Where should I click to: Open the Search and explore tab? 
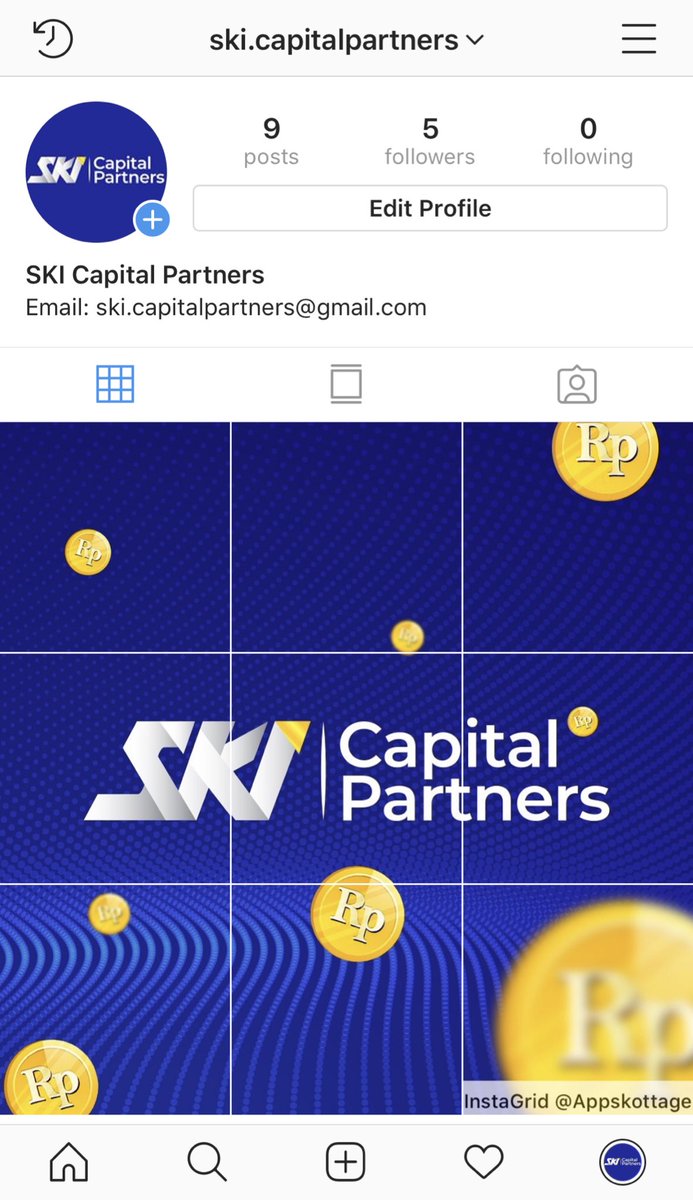[x=207, y=1162]
